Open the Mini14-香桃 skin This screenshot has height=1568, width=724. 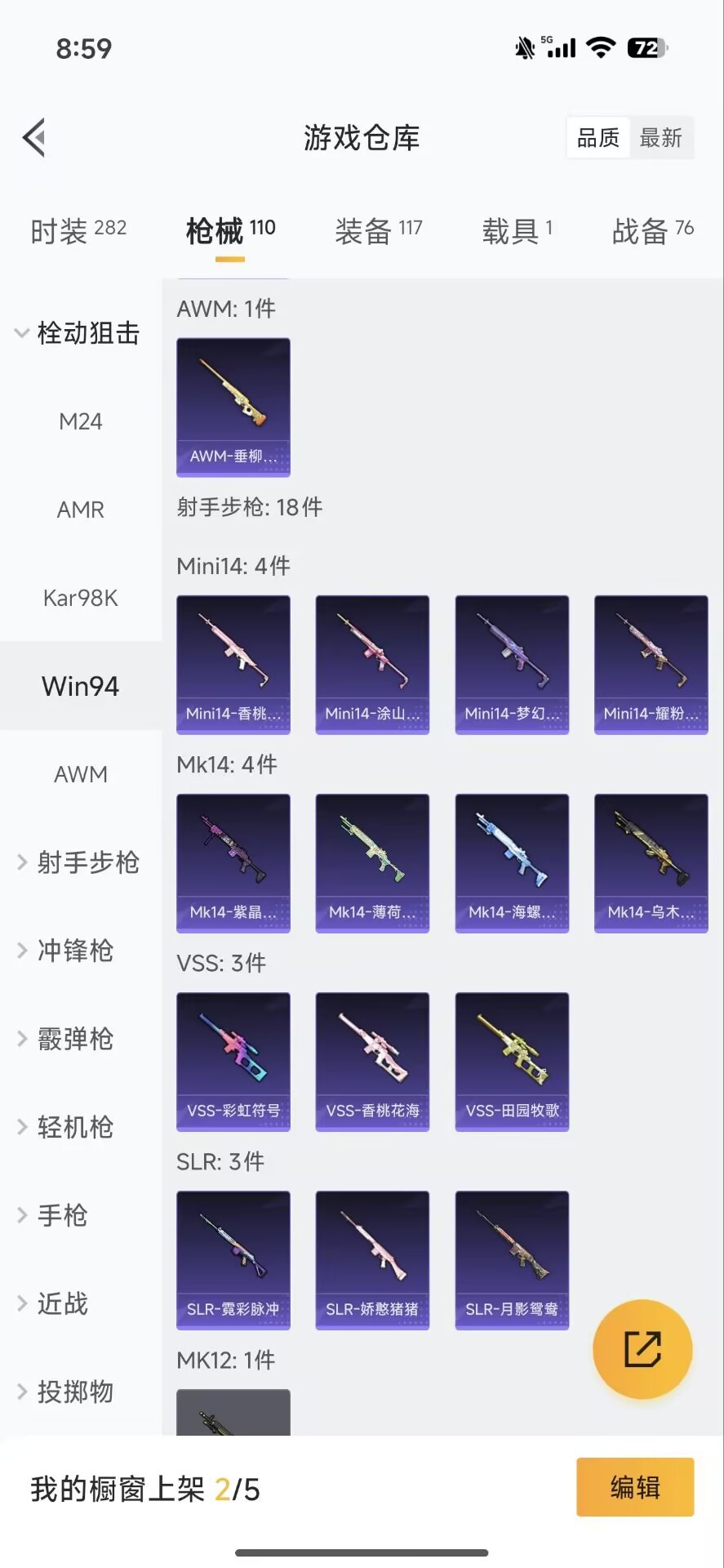[233, 663]
